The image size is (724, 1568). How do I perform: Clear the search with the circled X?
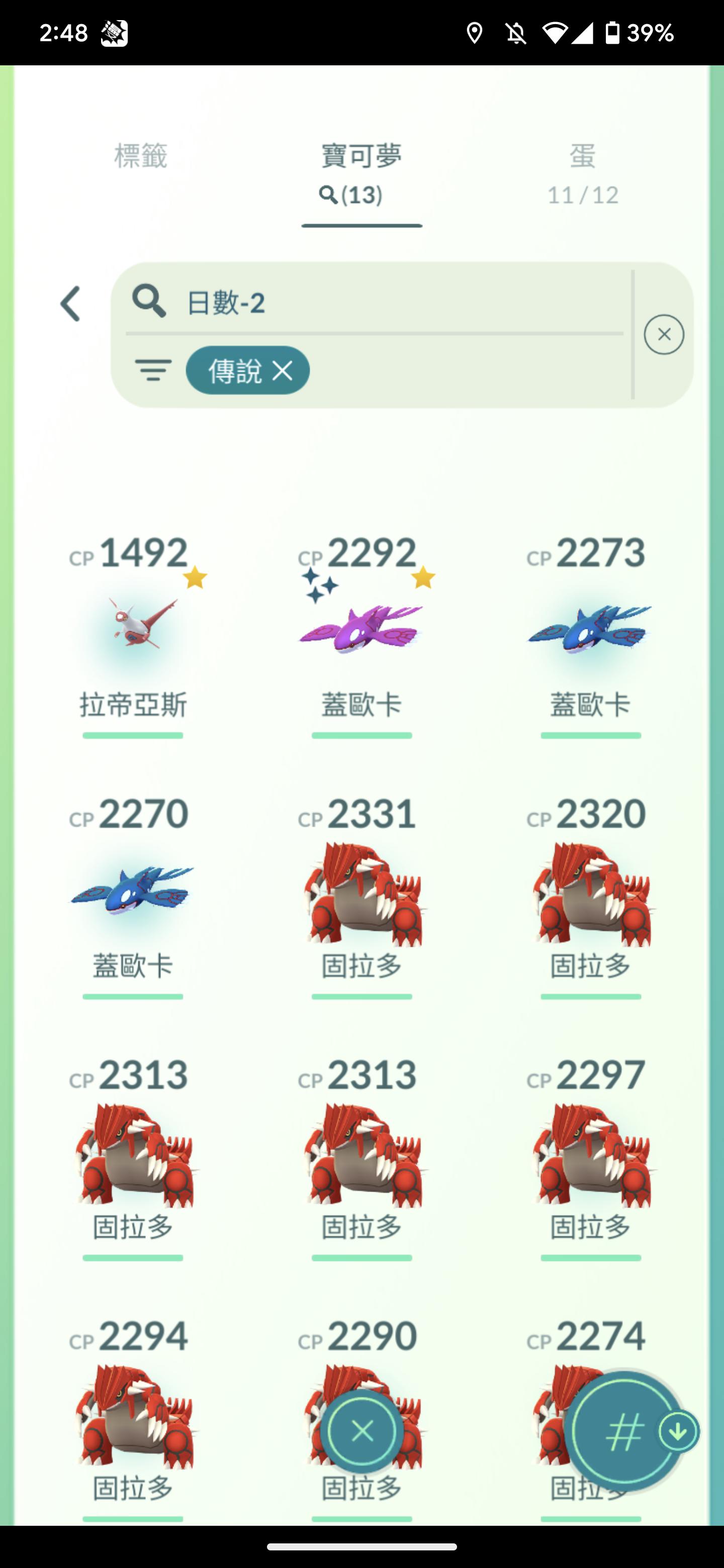pyautogui.click(x=664, y=335)
